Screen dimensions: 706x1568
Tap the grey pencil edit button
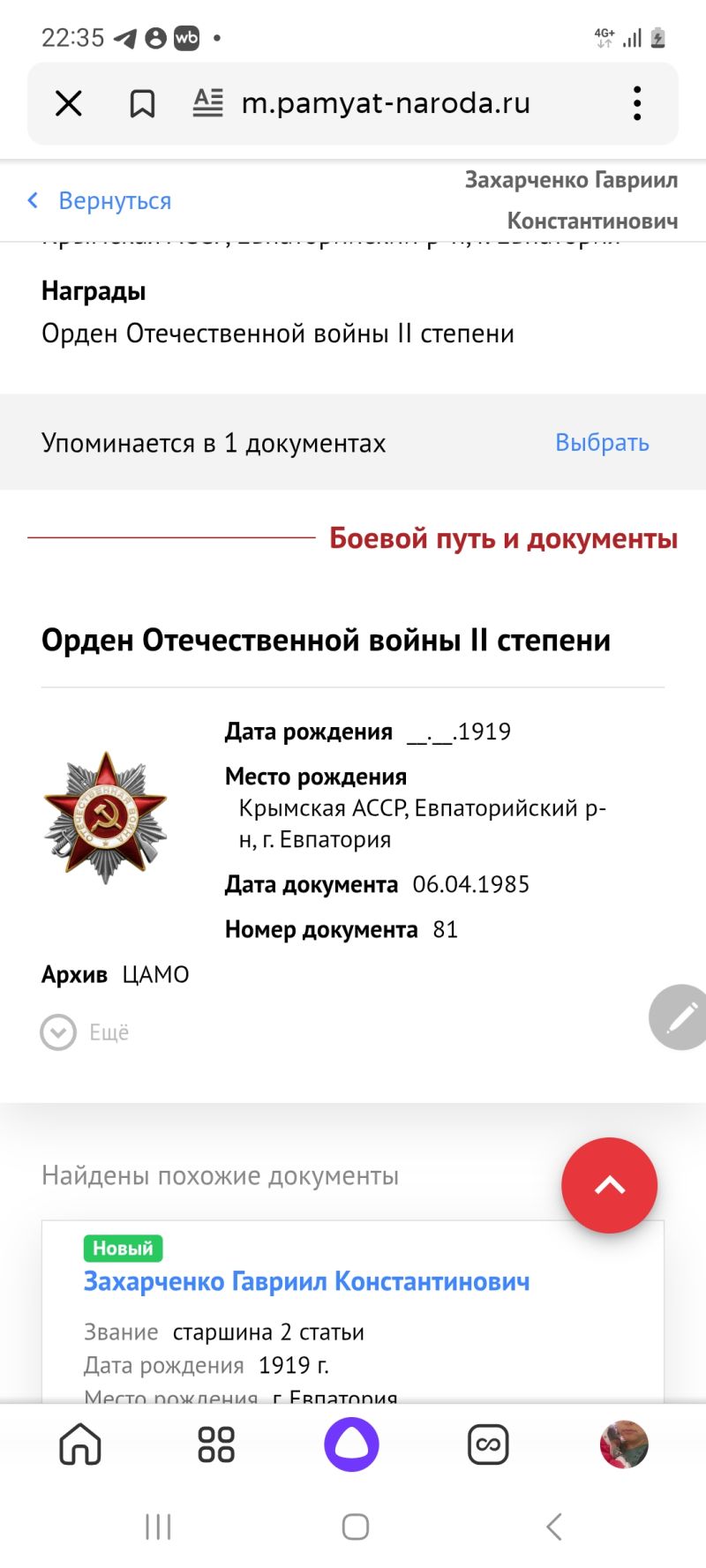click(x=680, y=1017)
